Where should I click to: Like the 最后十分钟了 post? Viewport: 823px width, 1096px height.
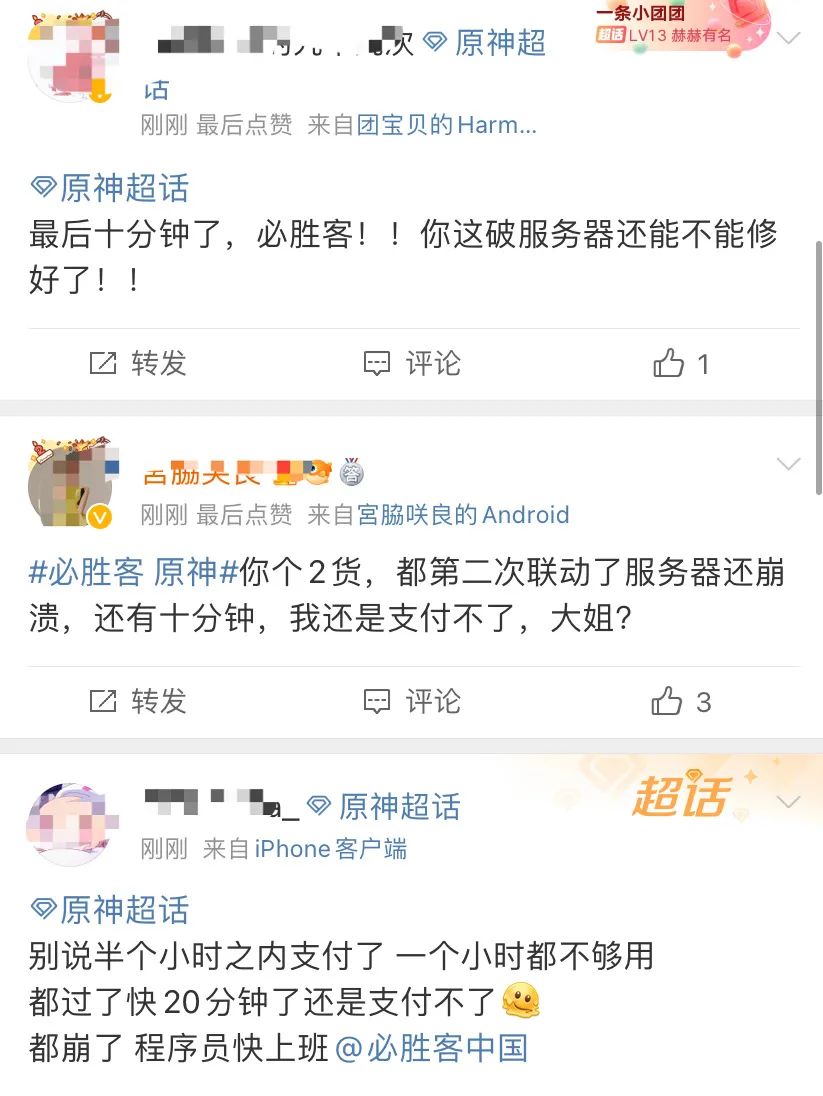[681, 363]
